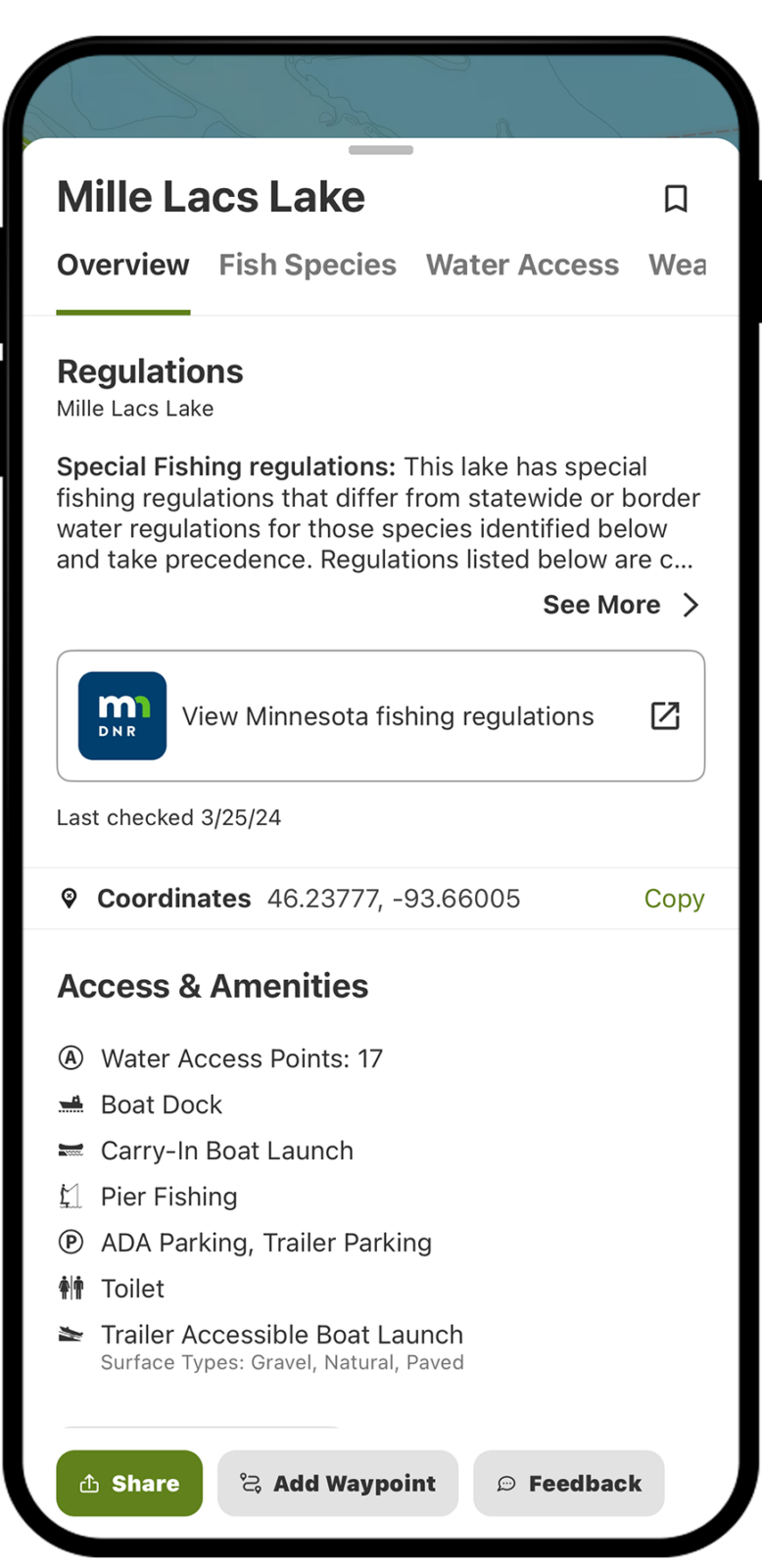Screen dimensions: 762x1568
Task: Switch to the Fish Species tab
Action: point(308,266)
